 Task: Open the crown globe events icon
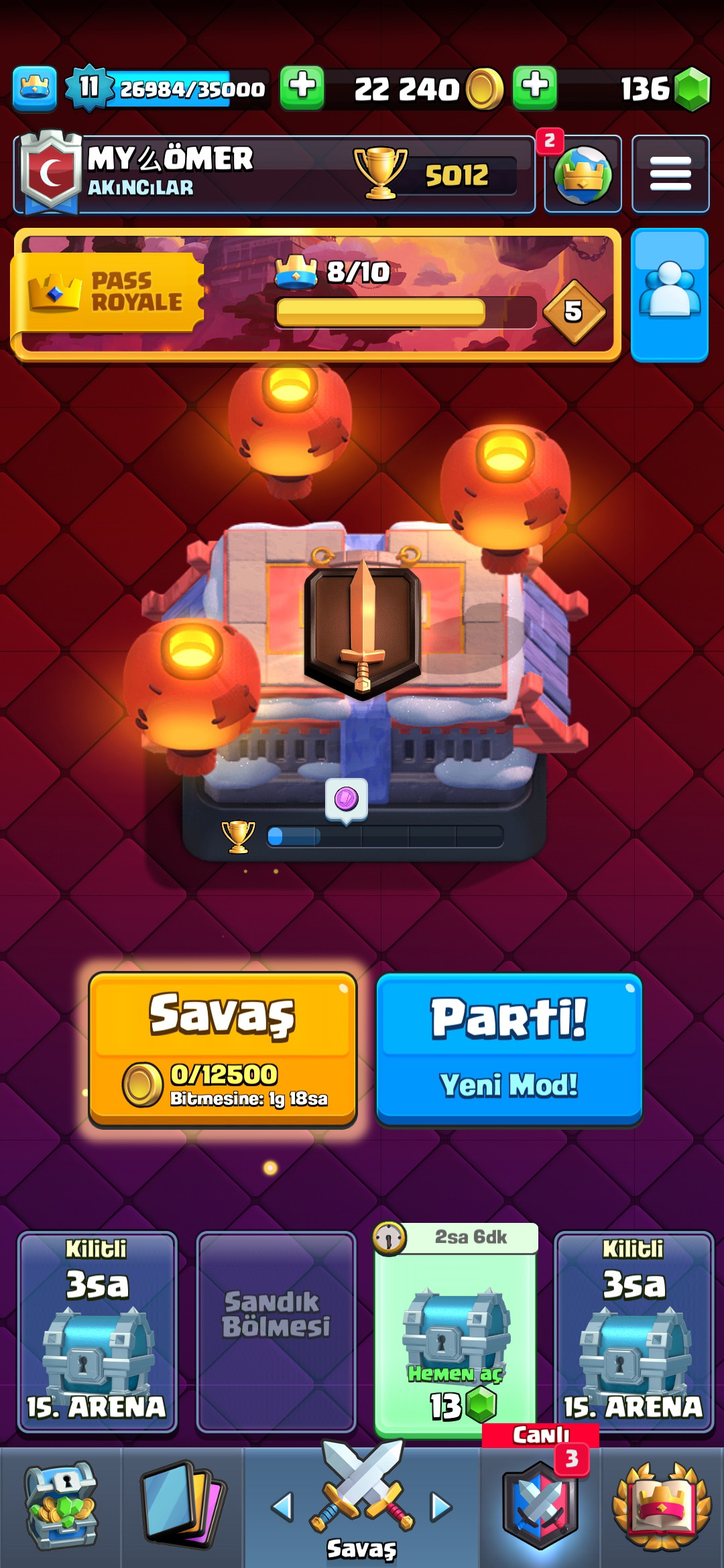pos(583,174)
